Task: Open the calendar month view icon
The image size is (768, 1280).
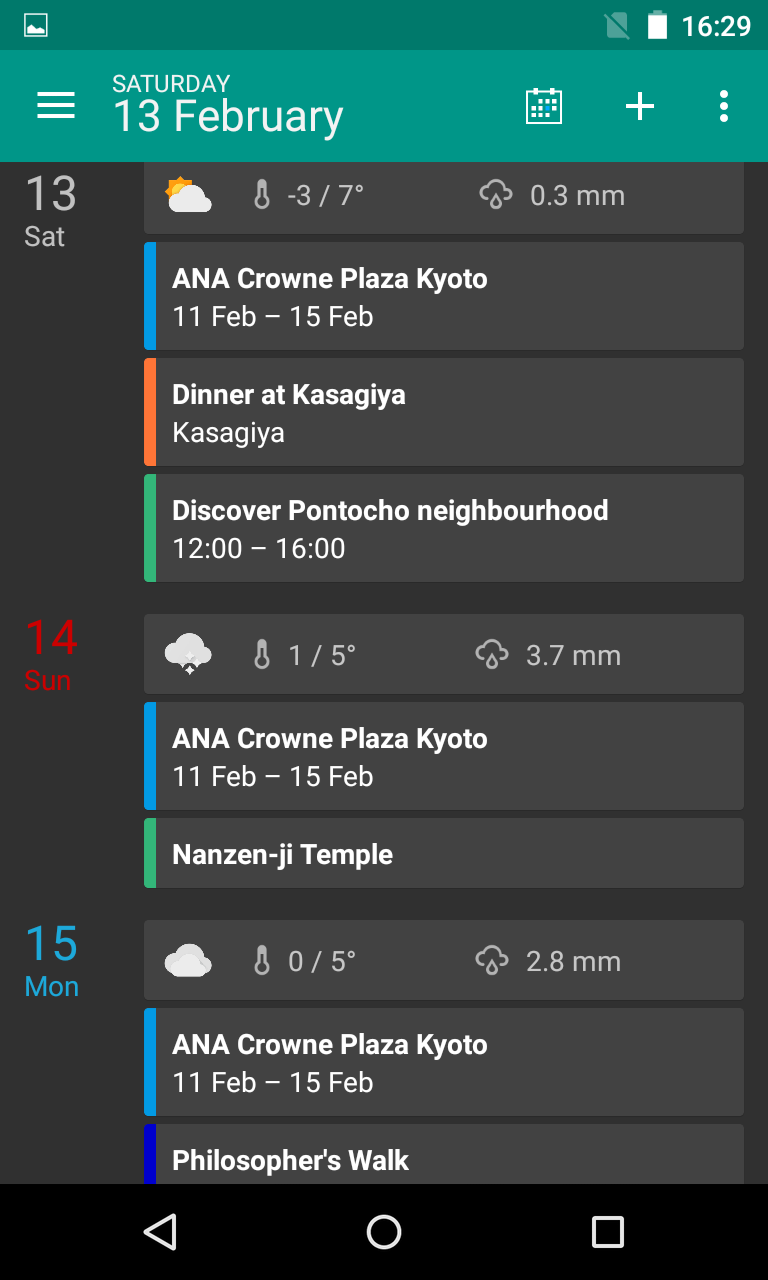Action: click(544, 106)
